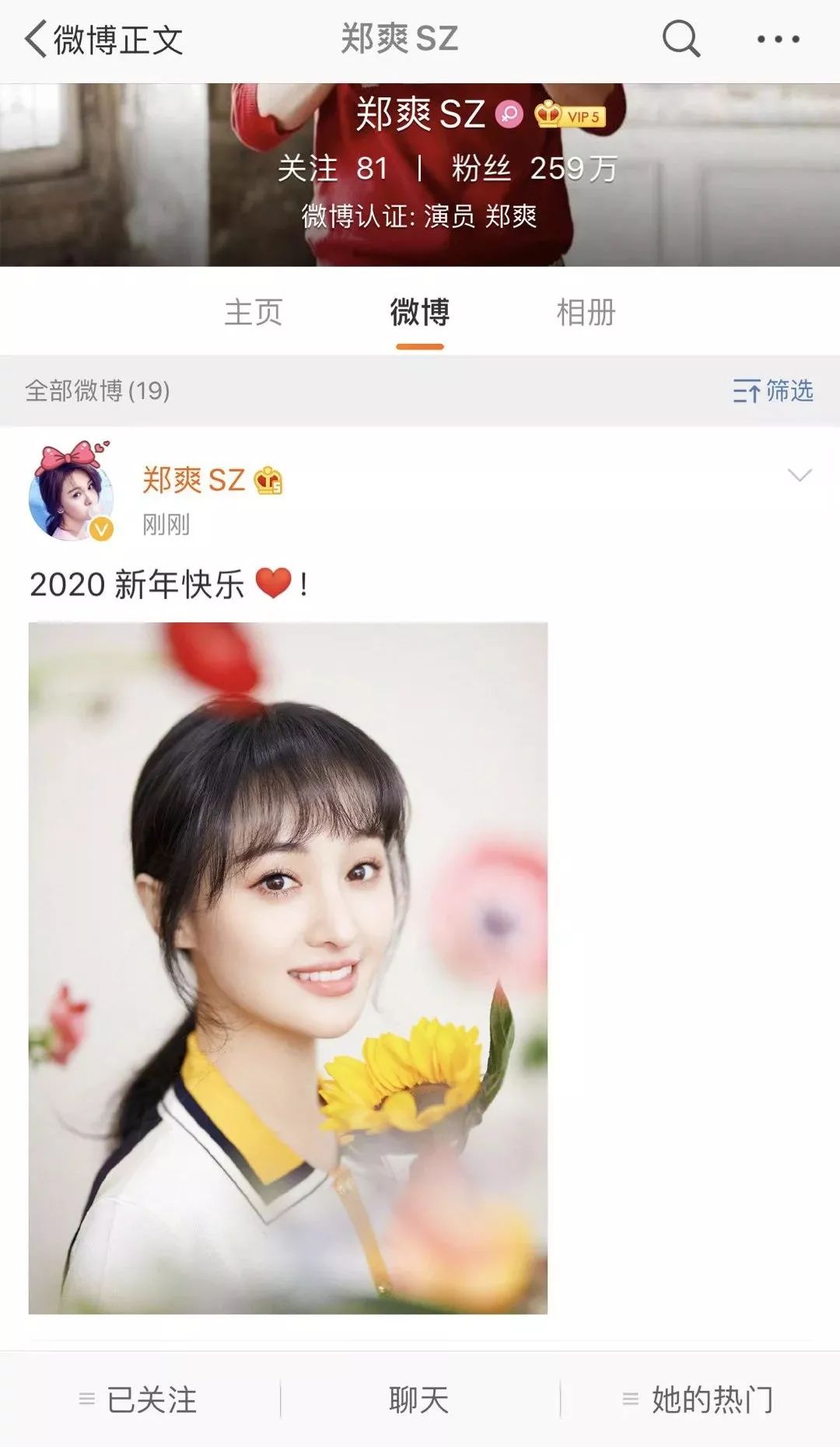Screen dimensions: 840x1447
Task: Open the 郑爽SZ username link on post
Action: pyautogui.click(x=194, y=480)
